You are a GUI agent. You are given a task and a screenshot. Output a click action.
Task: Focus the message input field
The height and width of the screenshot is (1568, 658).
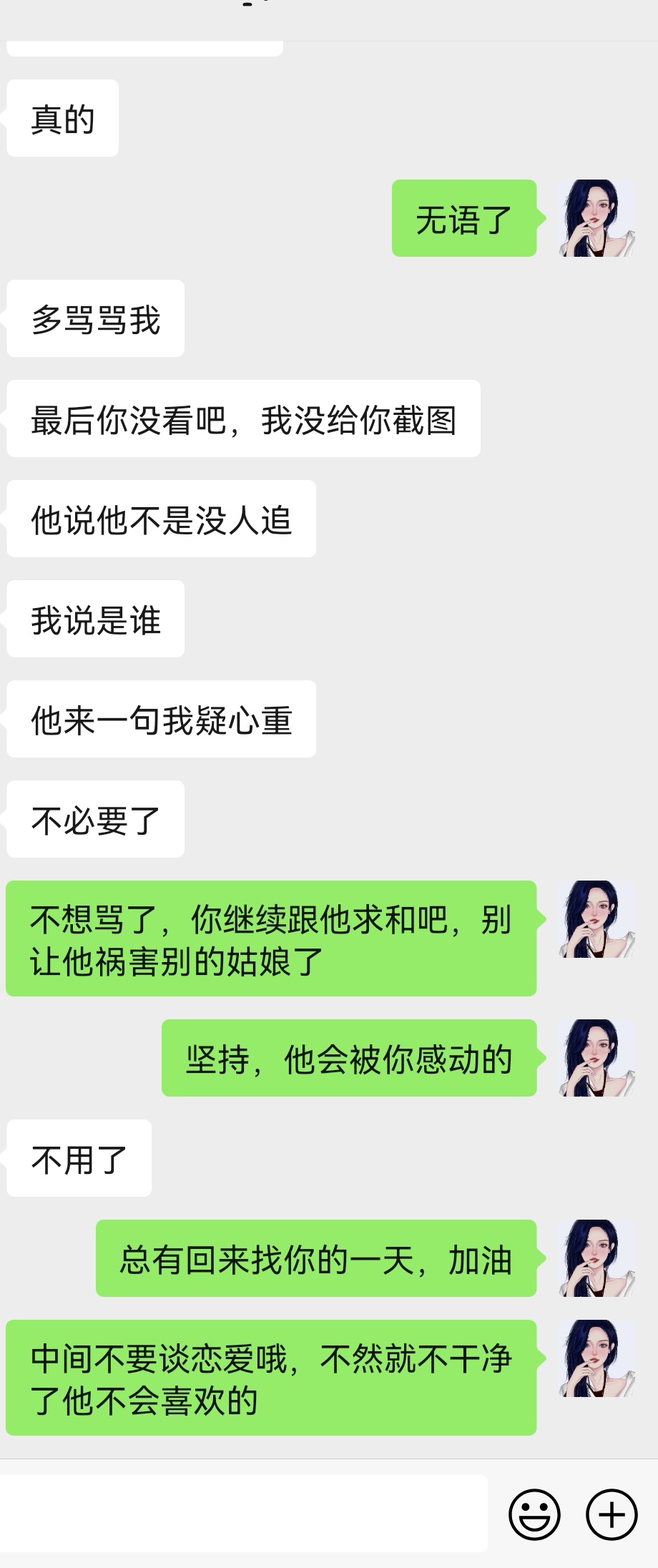(243, 1514)
